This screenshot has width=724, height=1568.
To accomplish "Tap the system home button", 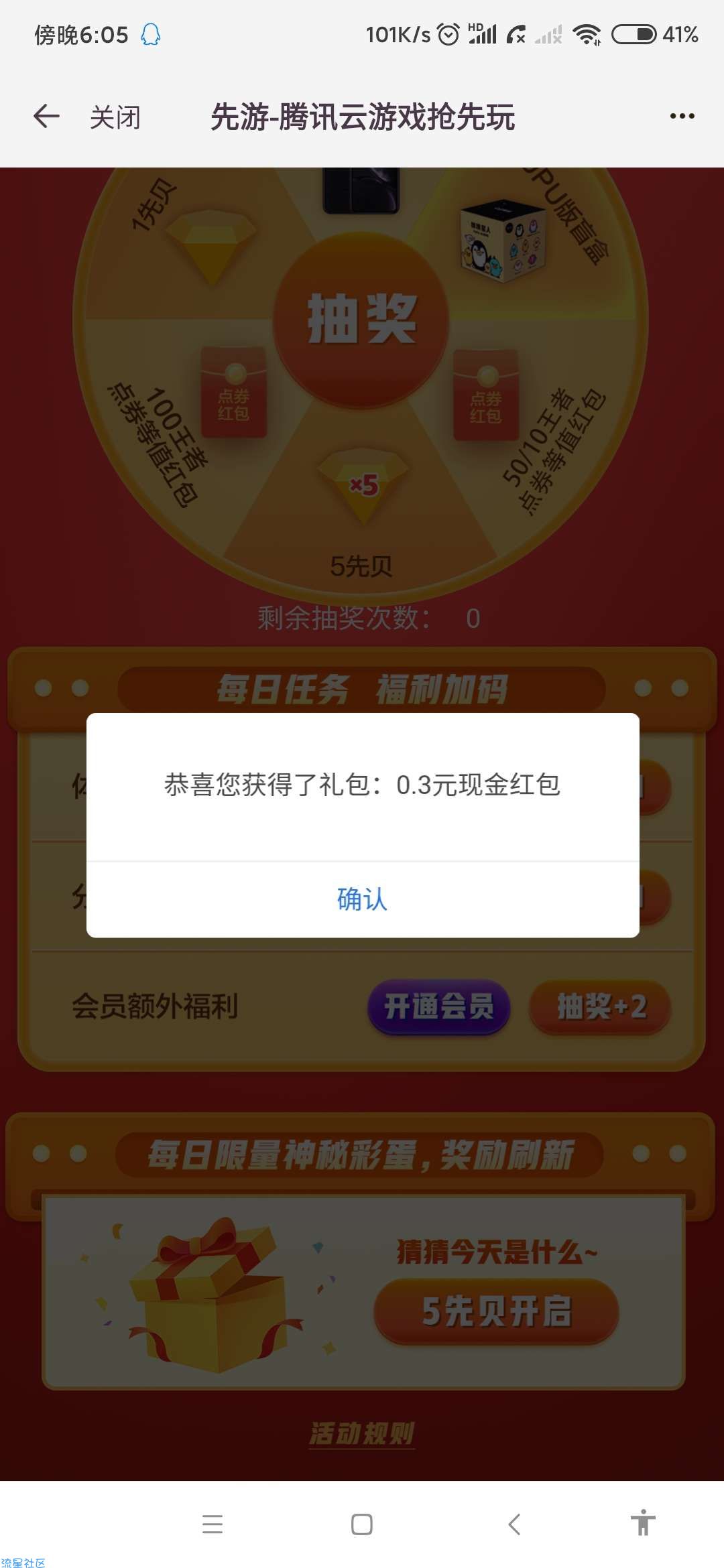I will [x=362, y=1524].
